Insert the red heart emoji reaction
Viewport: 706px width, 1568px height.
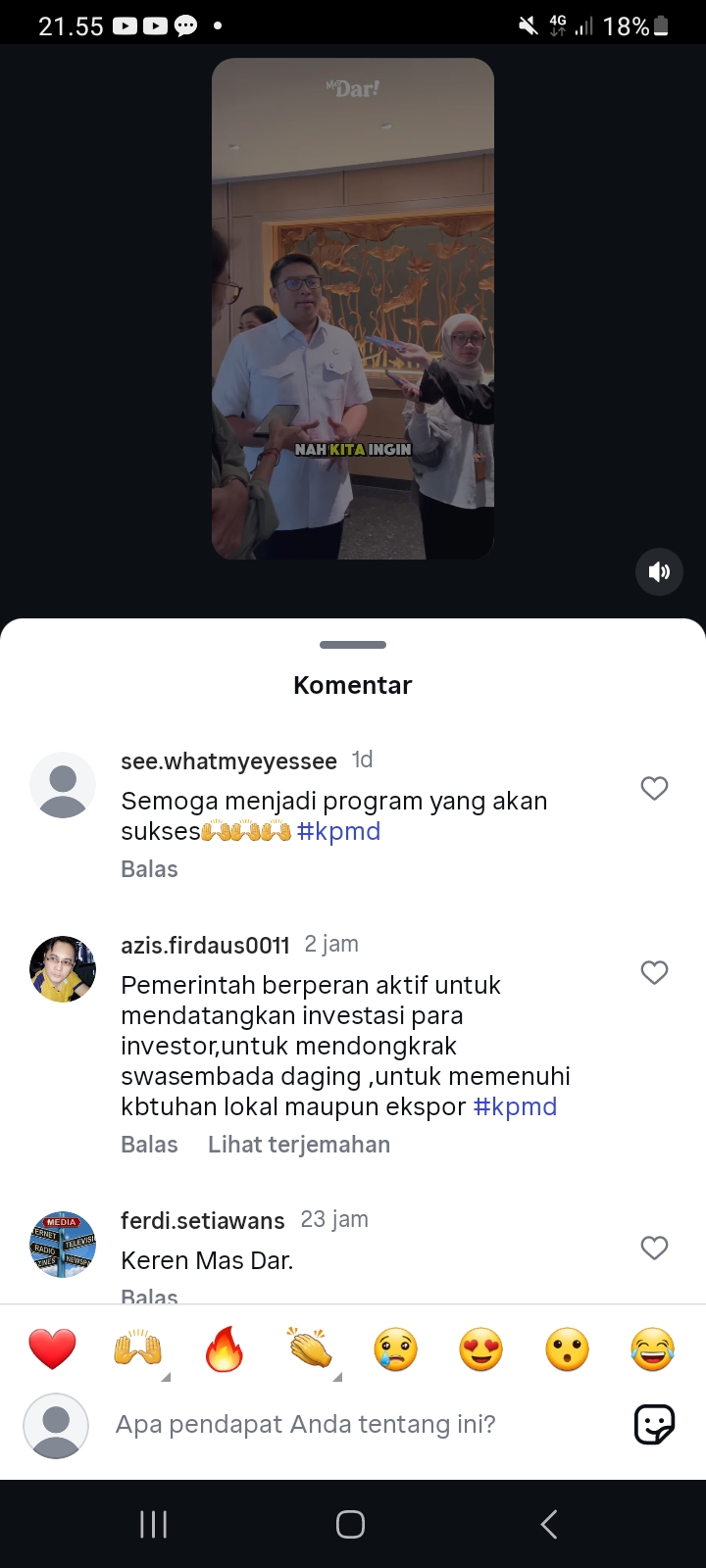point(52,1349)
